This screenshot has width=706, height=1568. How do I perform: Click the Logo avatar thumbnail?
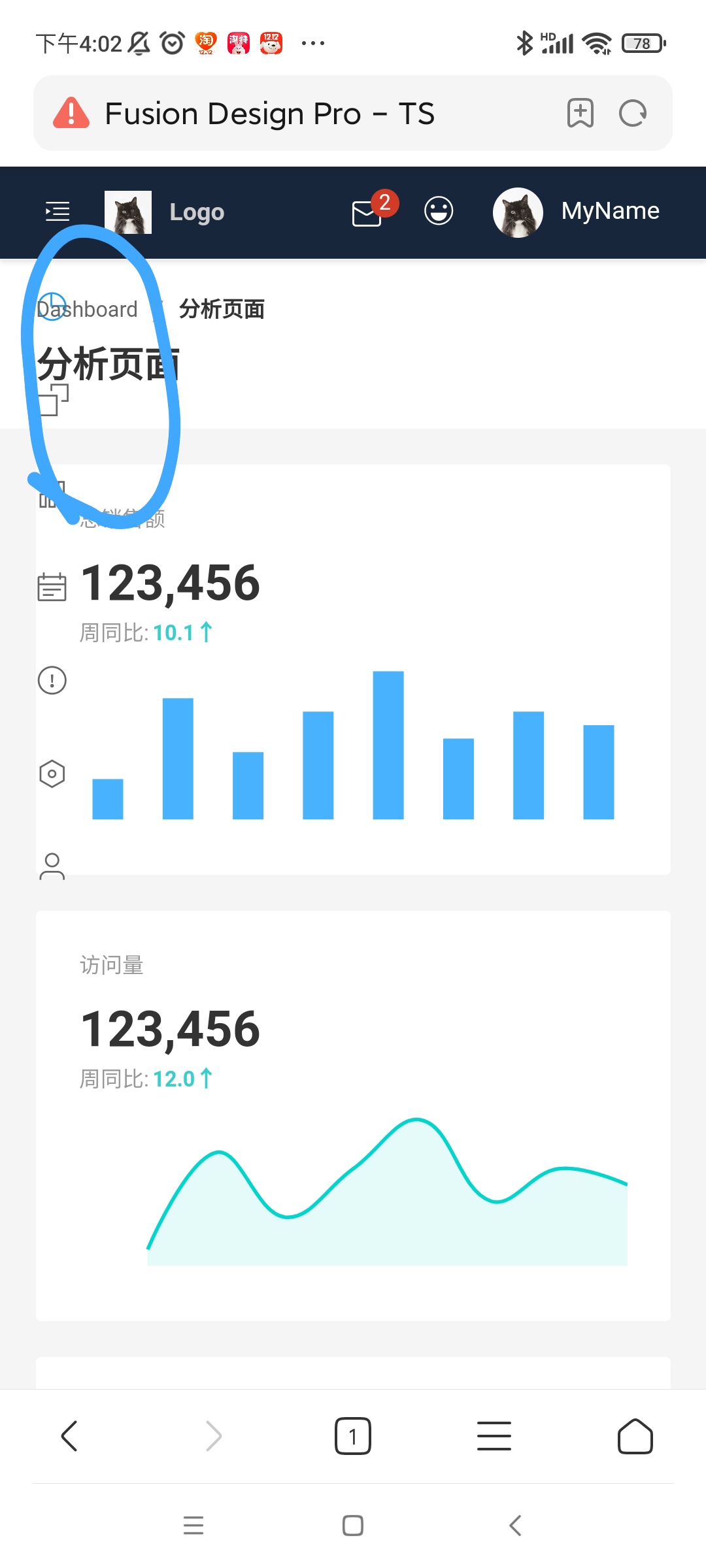127,211
